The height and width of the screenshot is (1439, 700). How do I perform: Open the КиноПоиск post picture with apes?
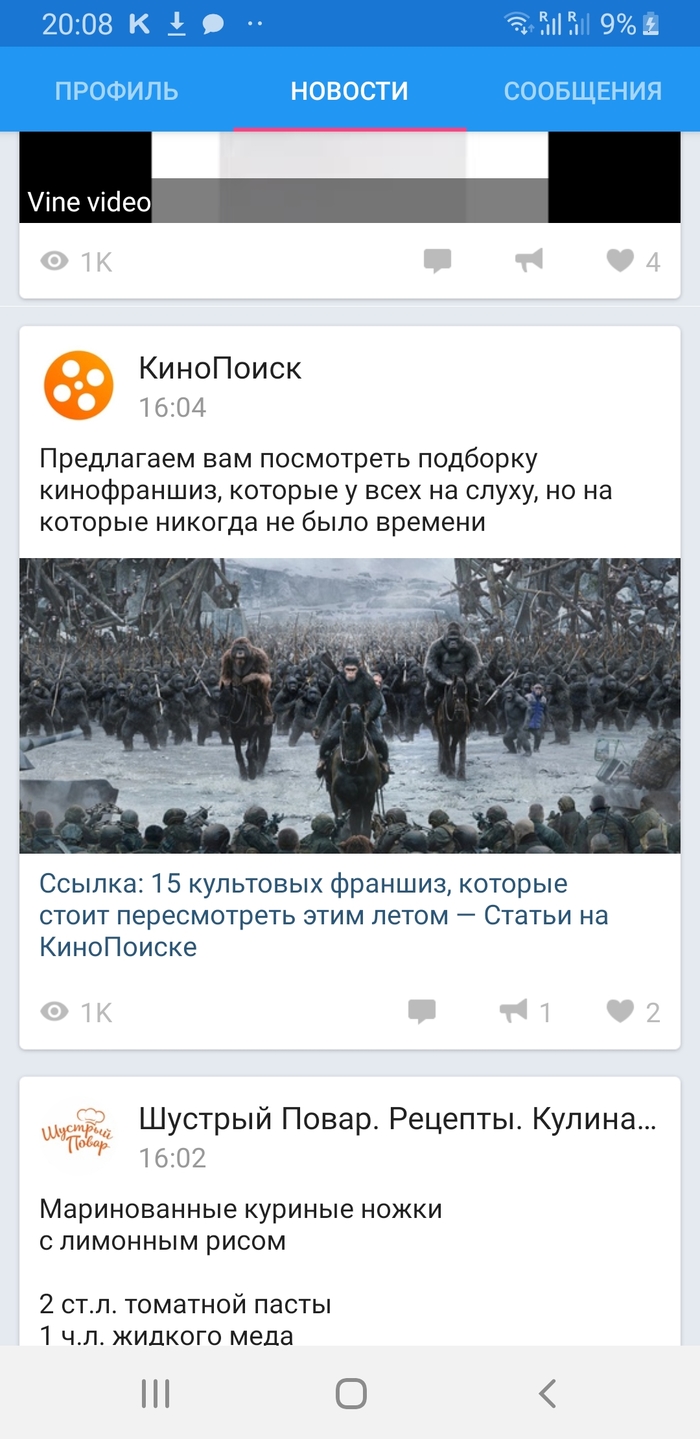[349, 705]
